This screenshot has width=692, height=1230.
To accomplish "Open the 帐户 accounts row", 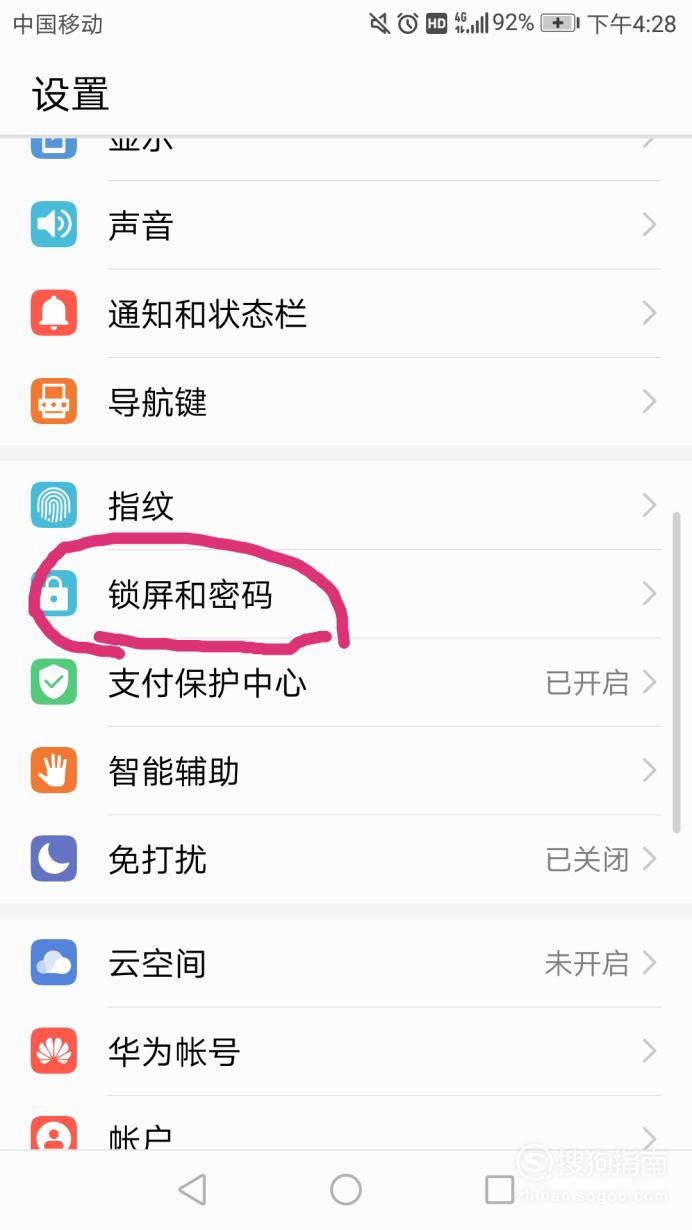I will click(x=346, y=1123).
